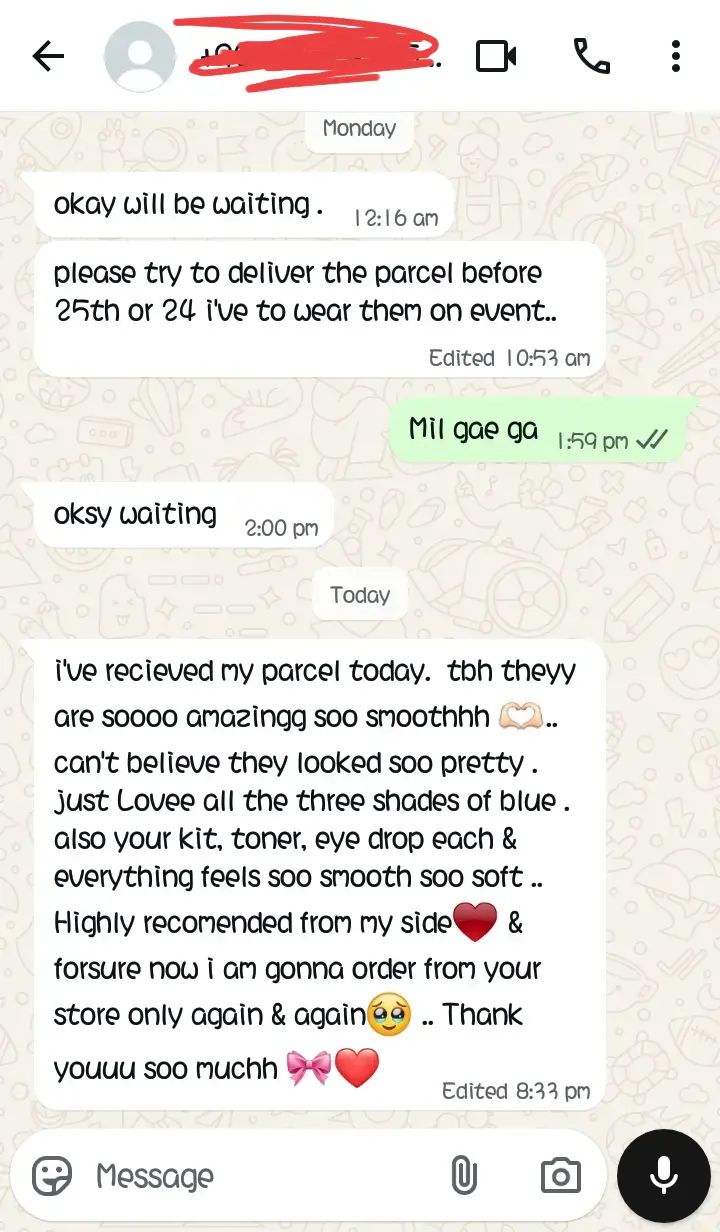Start a voice call
The image size is (720, 1232).
(591, 56)
